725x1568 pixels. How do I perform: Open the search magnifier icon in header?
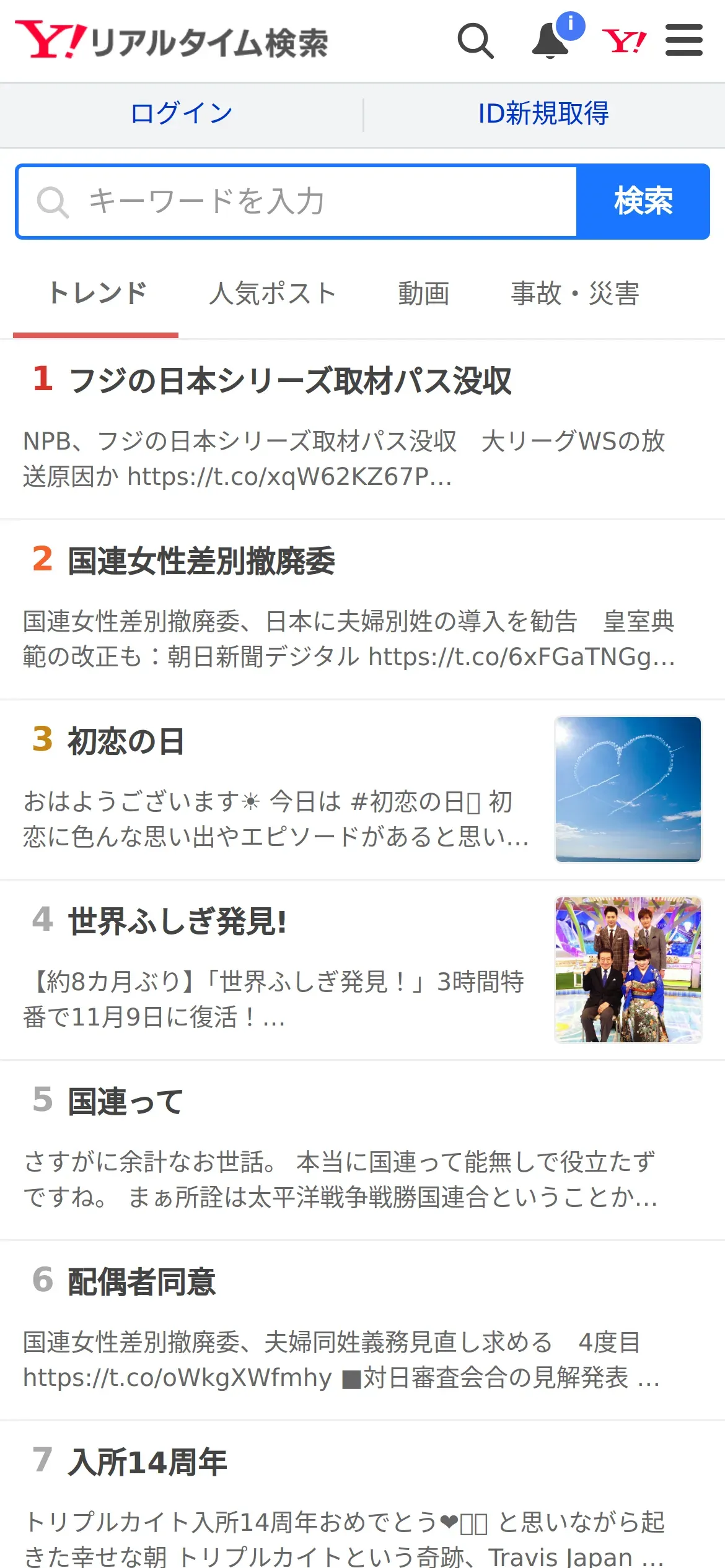tap(475, 41)
